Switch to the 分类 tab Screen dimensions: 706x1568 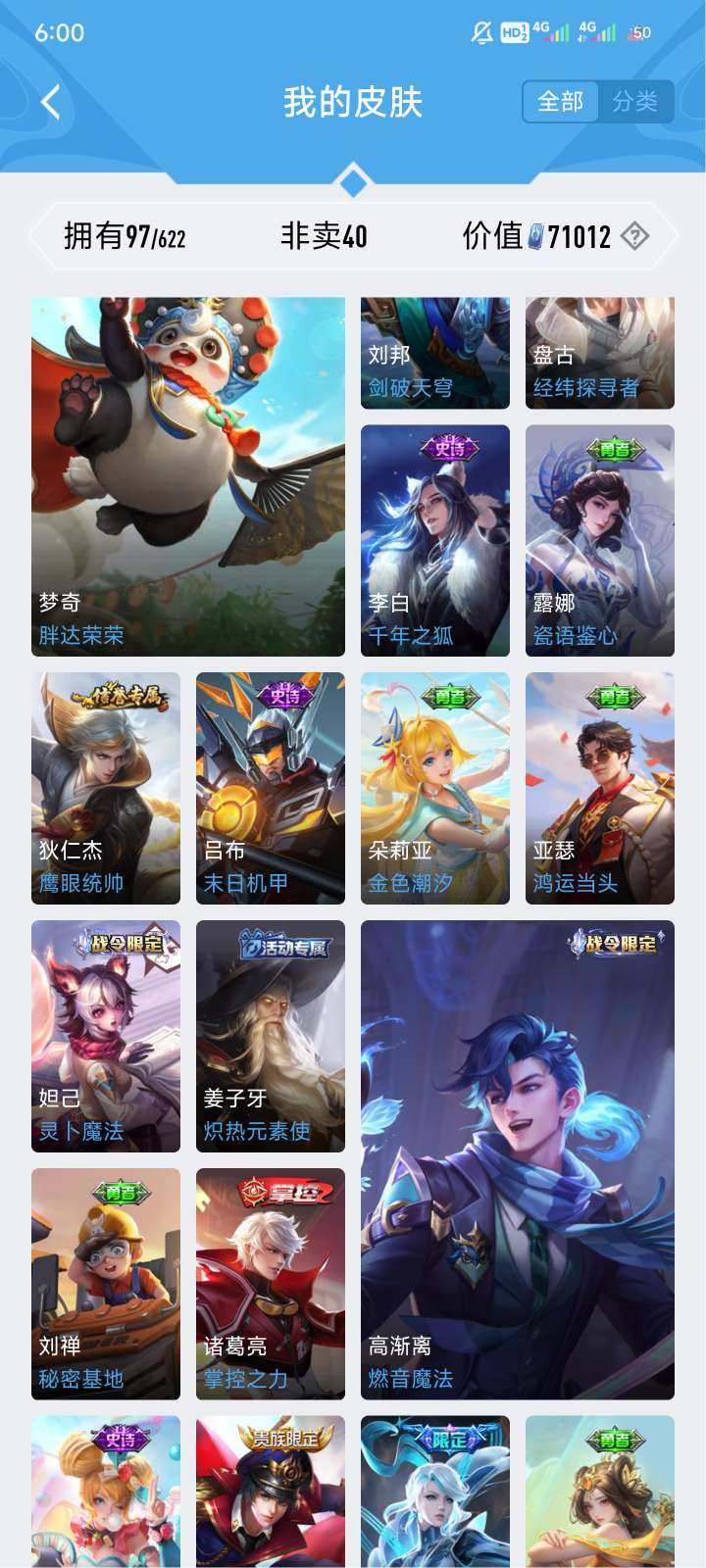pyautogui.click(x=637, y=101)
